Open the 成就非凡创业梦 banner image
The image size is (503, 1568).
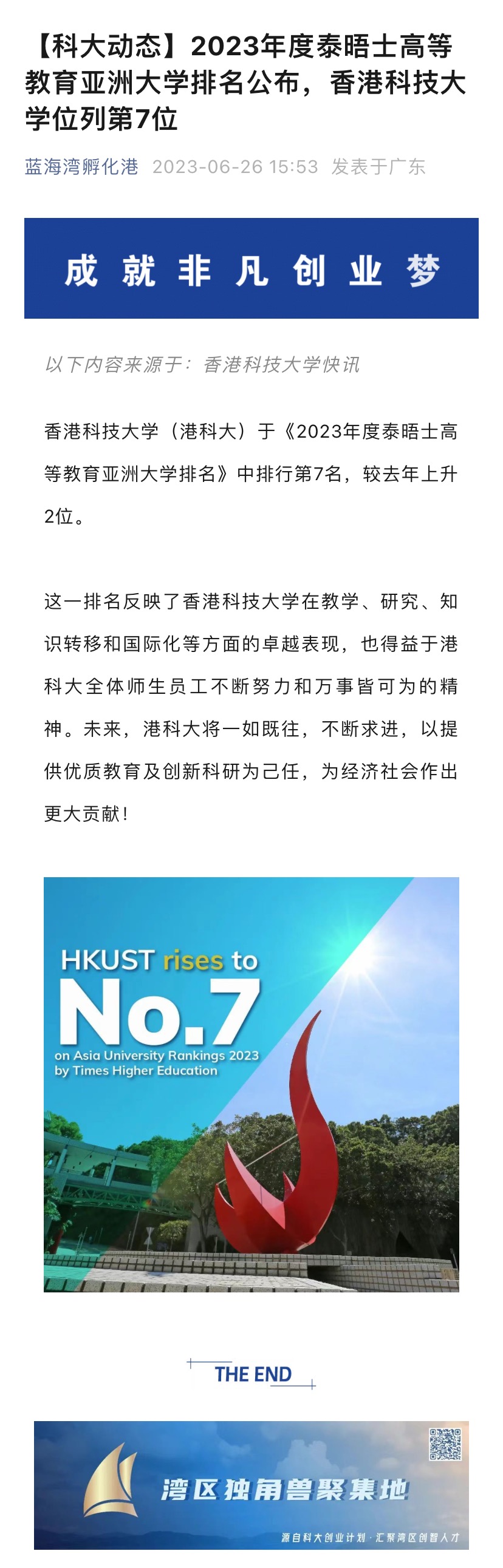[251, 268]
